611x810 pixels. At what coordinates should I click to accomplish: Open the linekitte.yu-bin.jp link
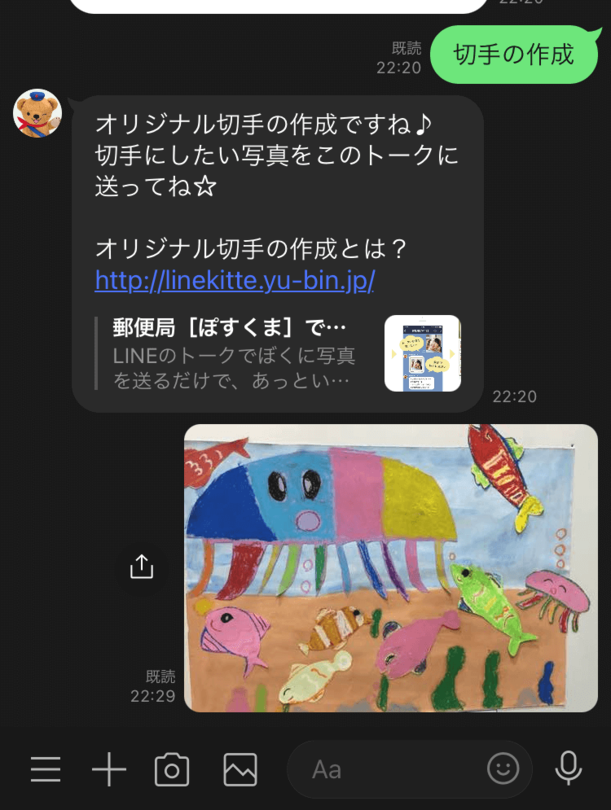[235, 281]
